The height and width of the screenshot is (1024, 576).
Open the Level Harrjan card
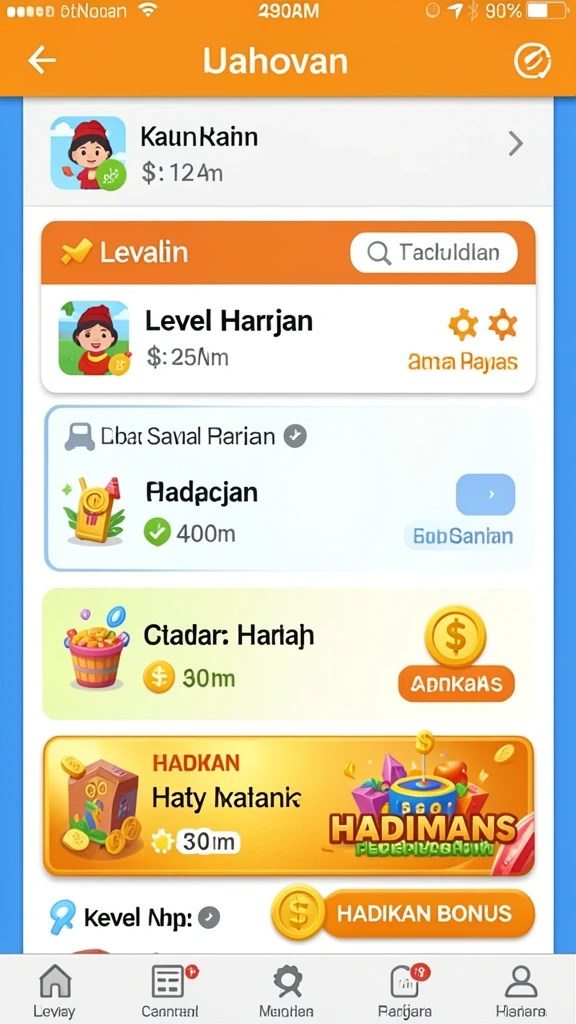288,338
